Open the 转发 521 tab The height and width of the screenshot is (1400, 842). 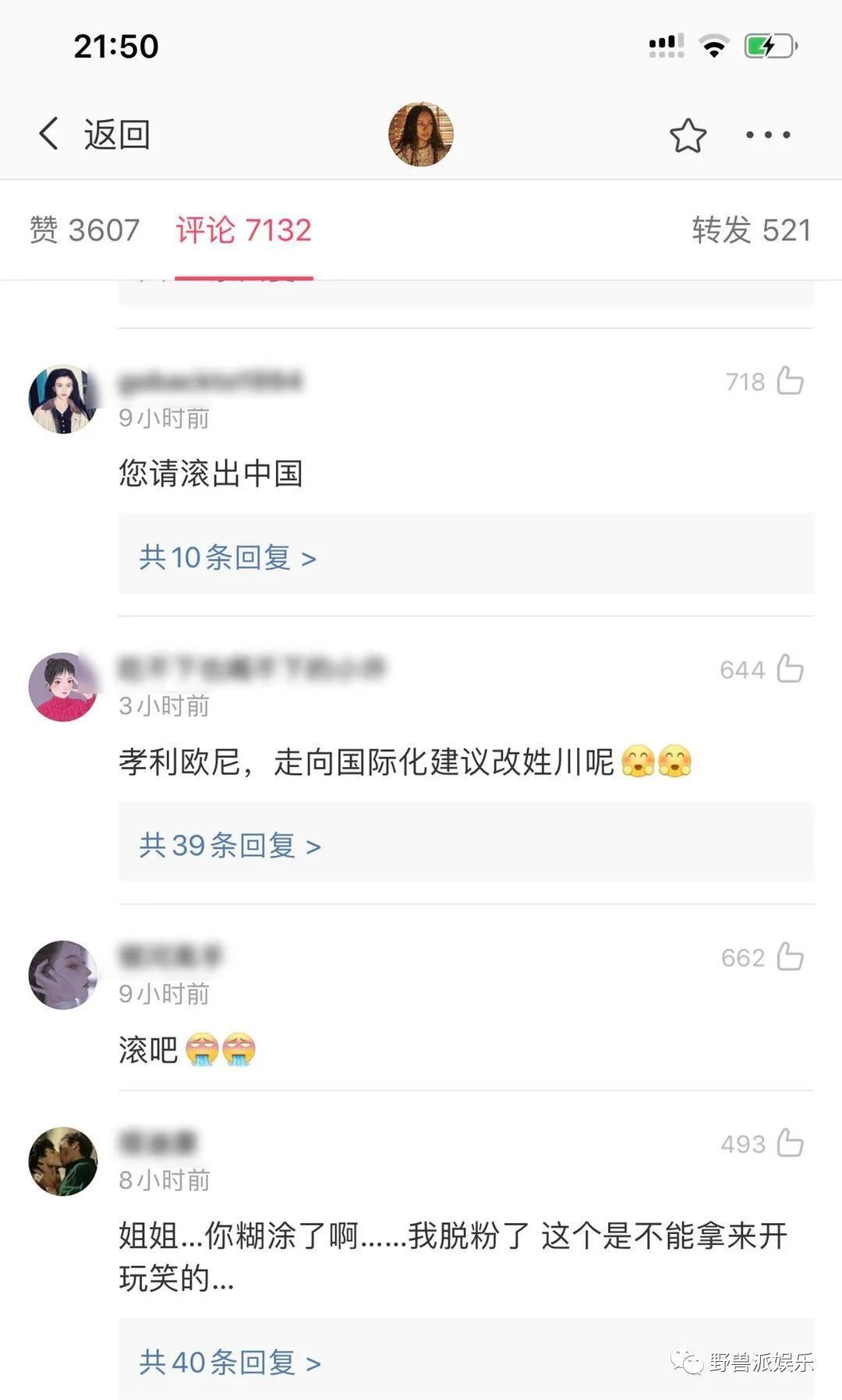[748, 231]
